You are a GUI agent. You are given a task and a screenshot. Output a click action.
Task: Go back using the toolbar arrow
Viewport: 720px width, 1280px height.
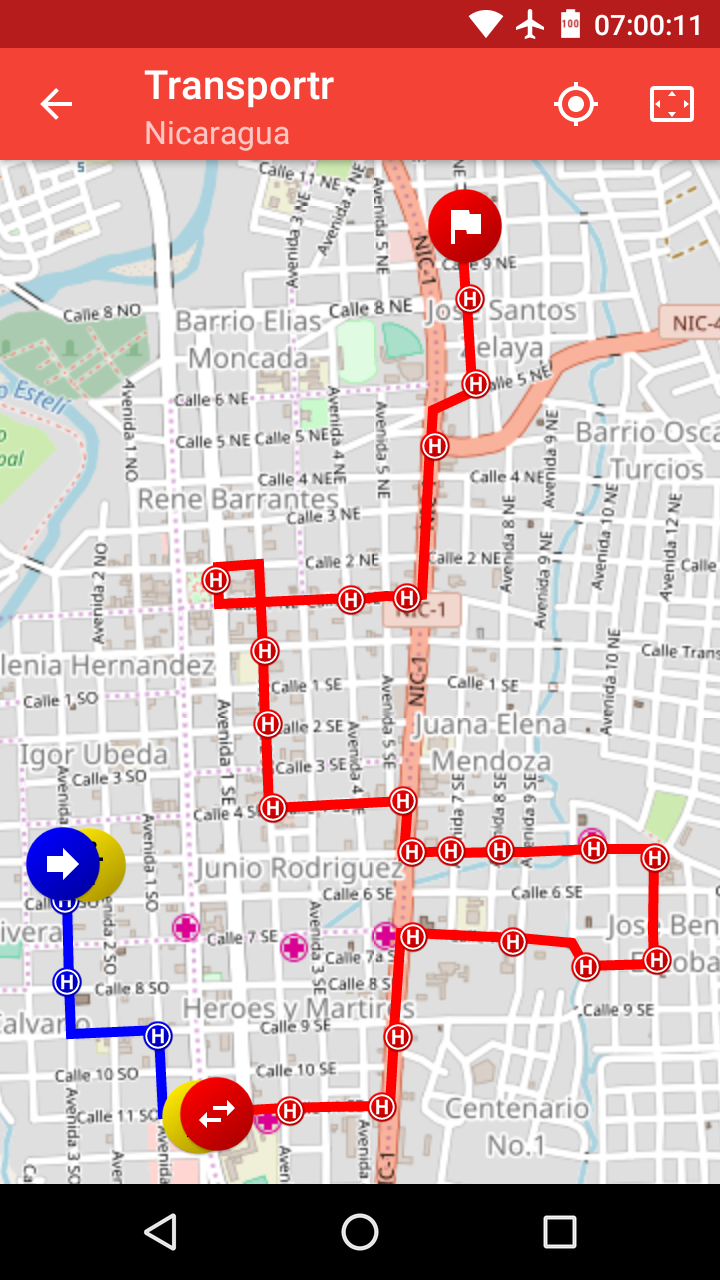click(56, 104)
